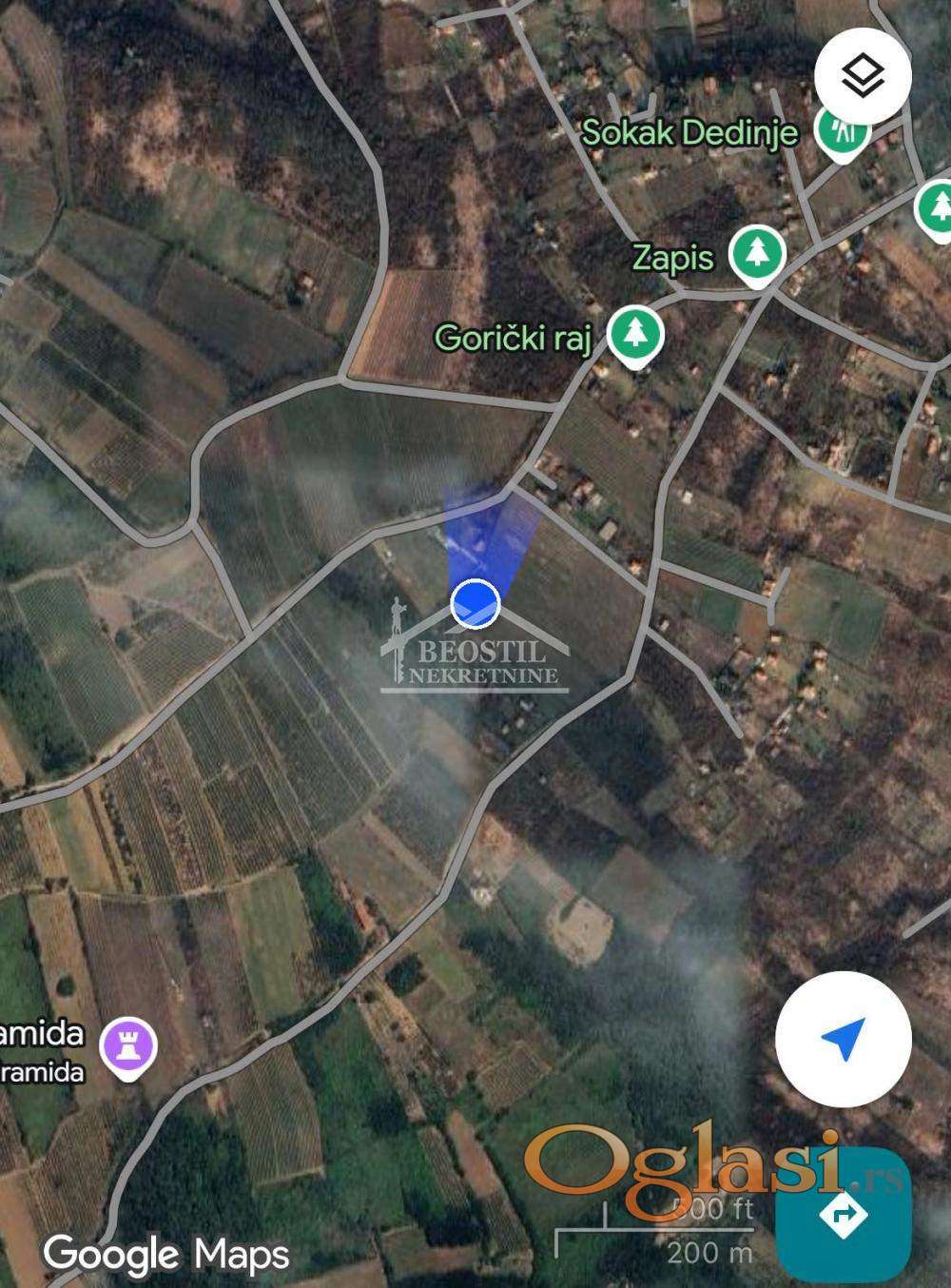Open directions with the turn-arrow button

(843, 1215)
